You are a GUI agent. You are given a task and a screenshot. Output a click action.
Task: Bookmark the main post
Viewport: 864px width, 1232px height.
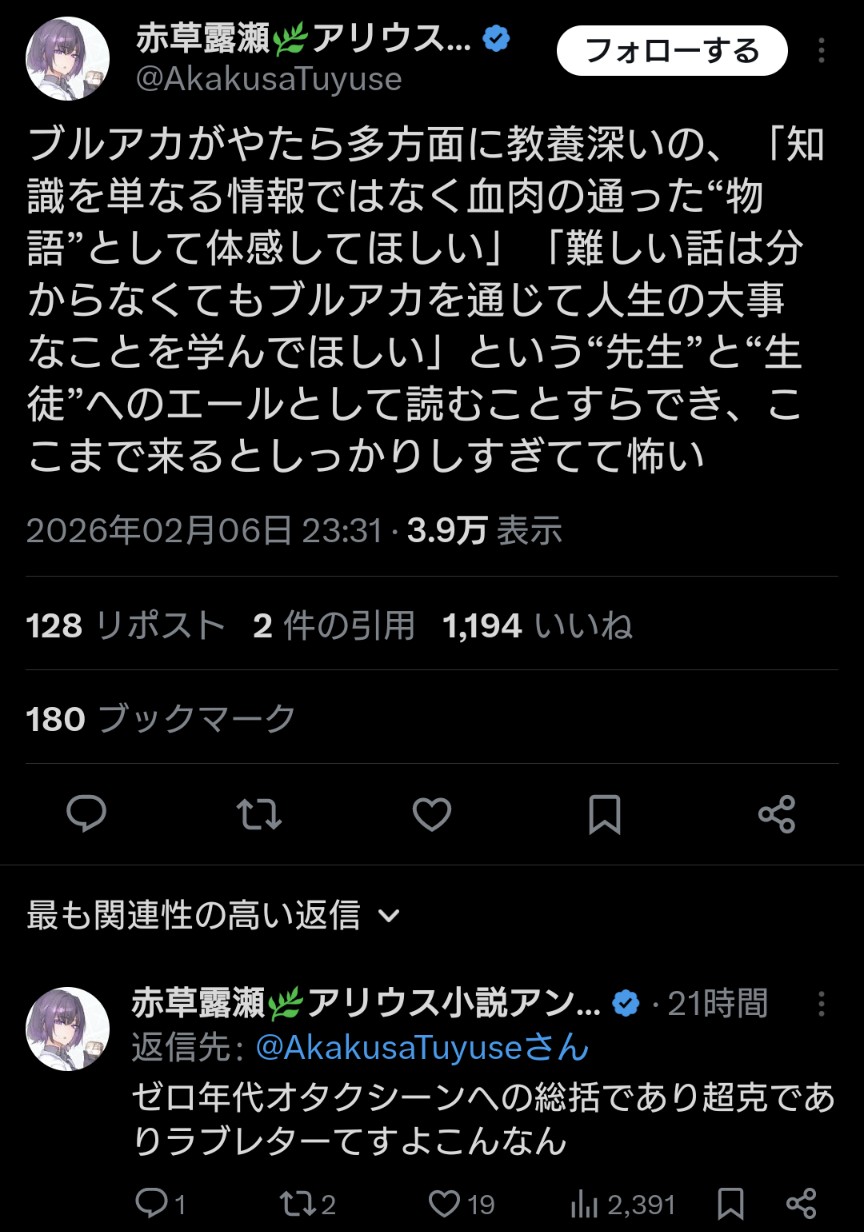[604, 814]
